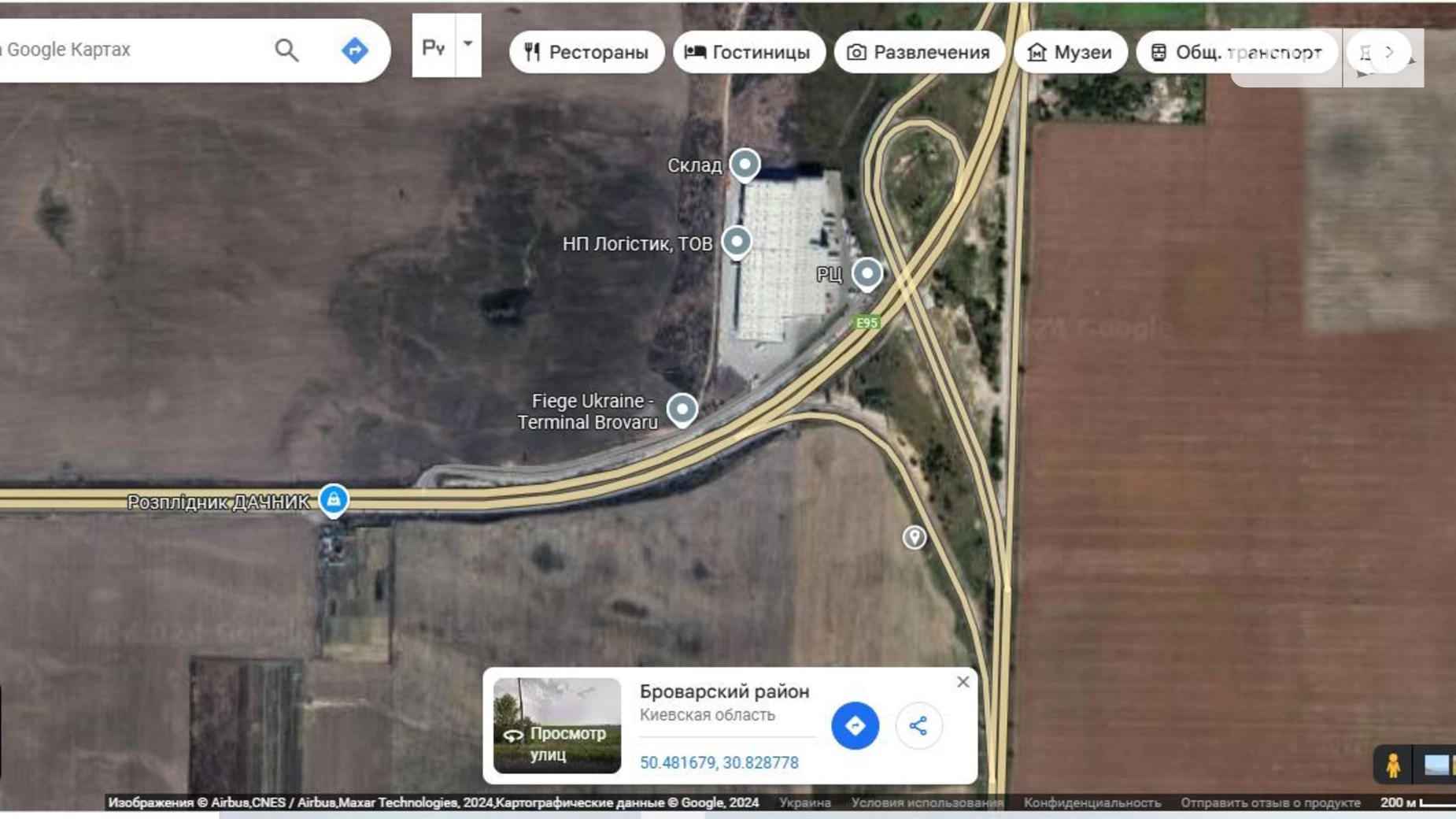Choose the Общ. транспорт chip
The height and width of the screenshot is (819, 1456).
click(x=1236, y=52)
